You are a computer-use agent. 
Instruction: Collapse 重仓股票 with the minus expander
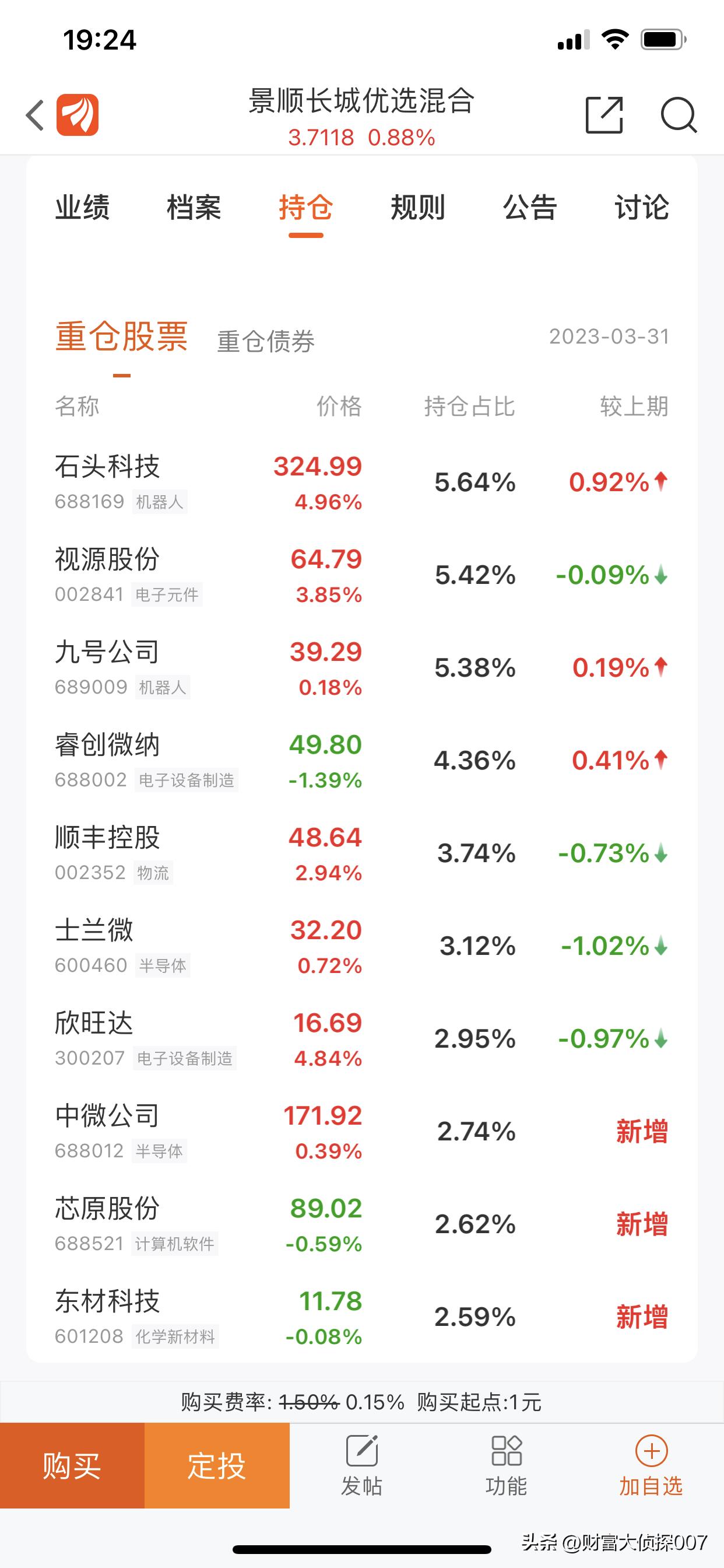122,376
